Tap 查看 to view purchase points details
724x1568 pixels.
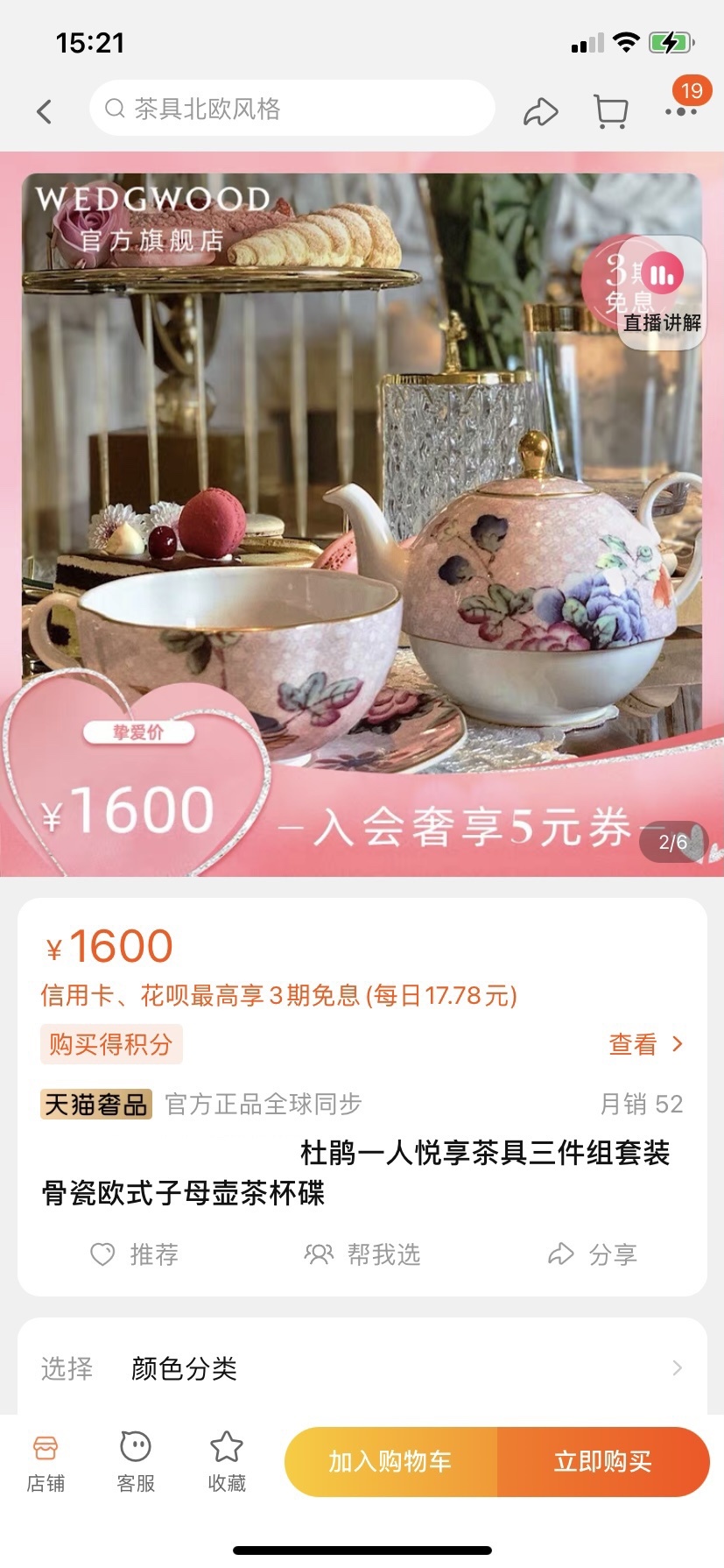pyautogui.click(x=644, y=1044)
